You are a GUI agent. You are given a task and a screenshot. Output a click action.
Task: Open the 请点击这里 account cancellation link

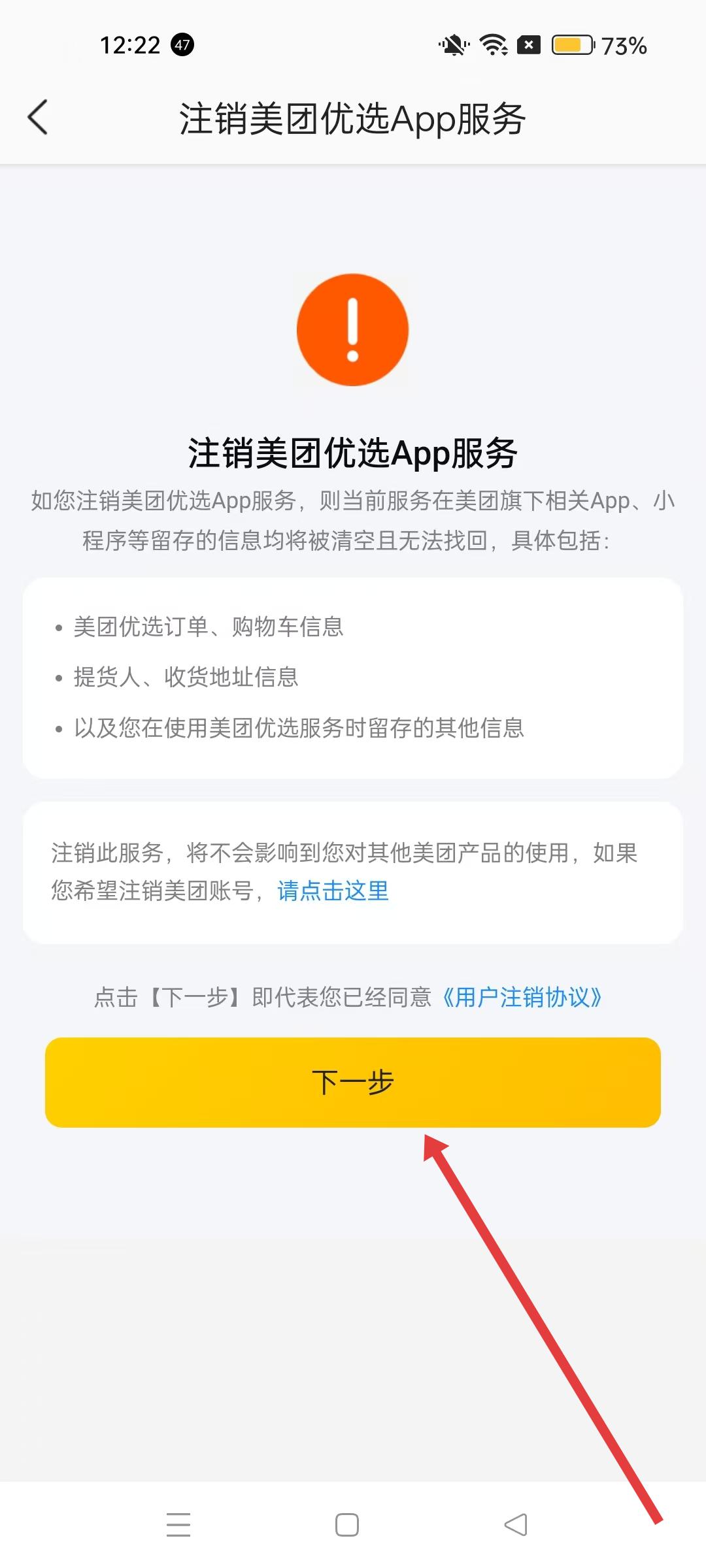click(x=333, y=890)
